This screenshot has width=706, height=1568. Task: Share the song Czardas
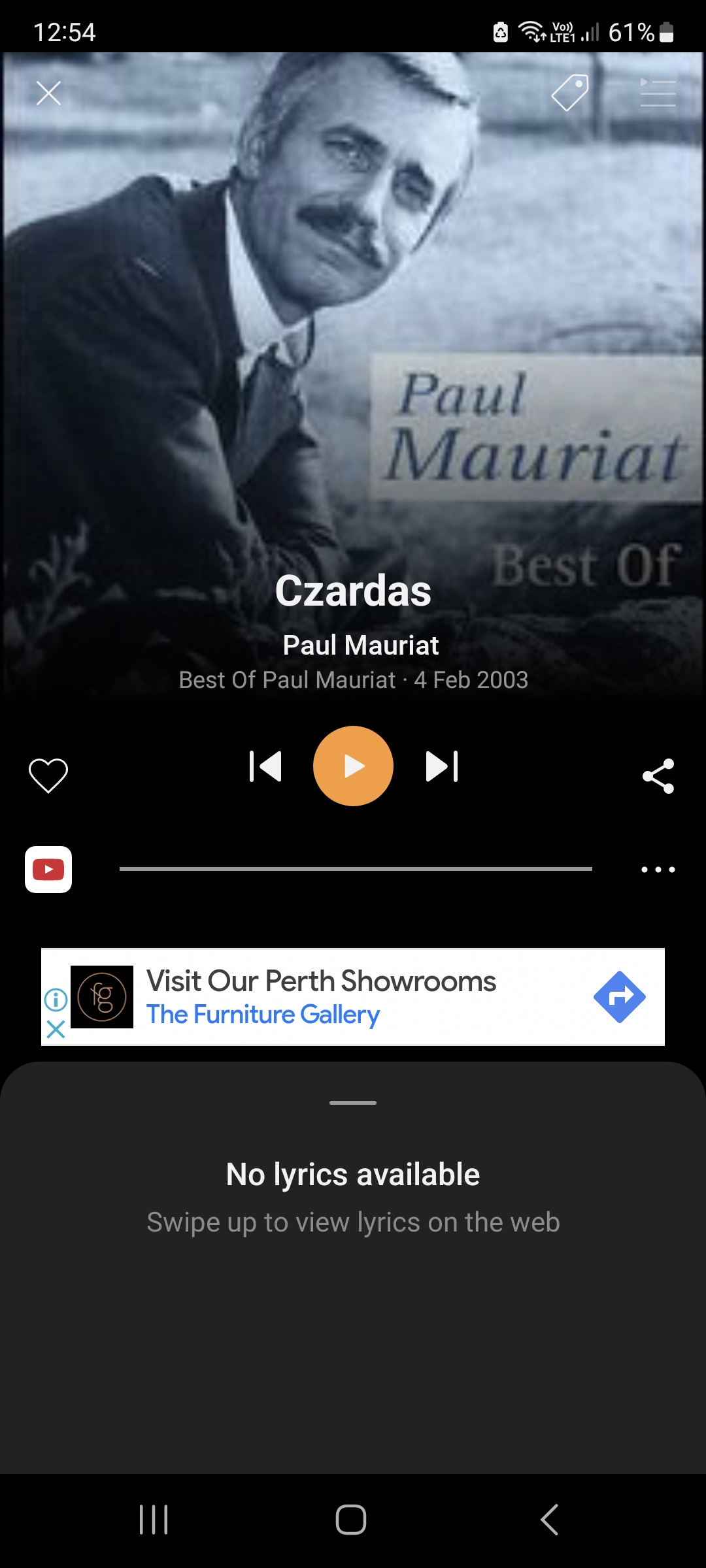tap(658, 776)
